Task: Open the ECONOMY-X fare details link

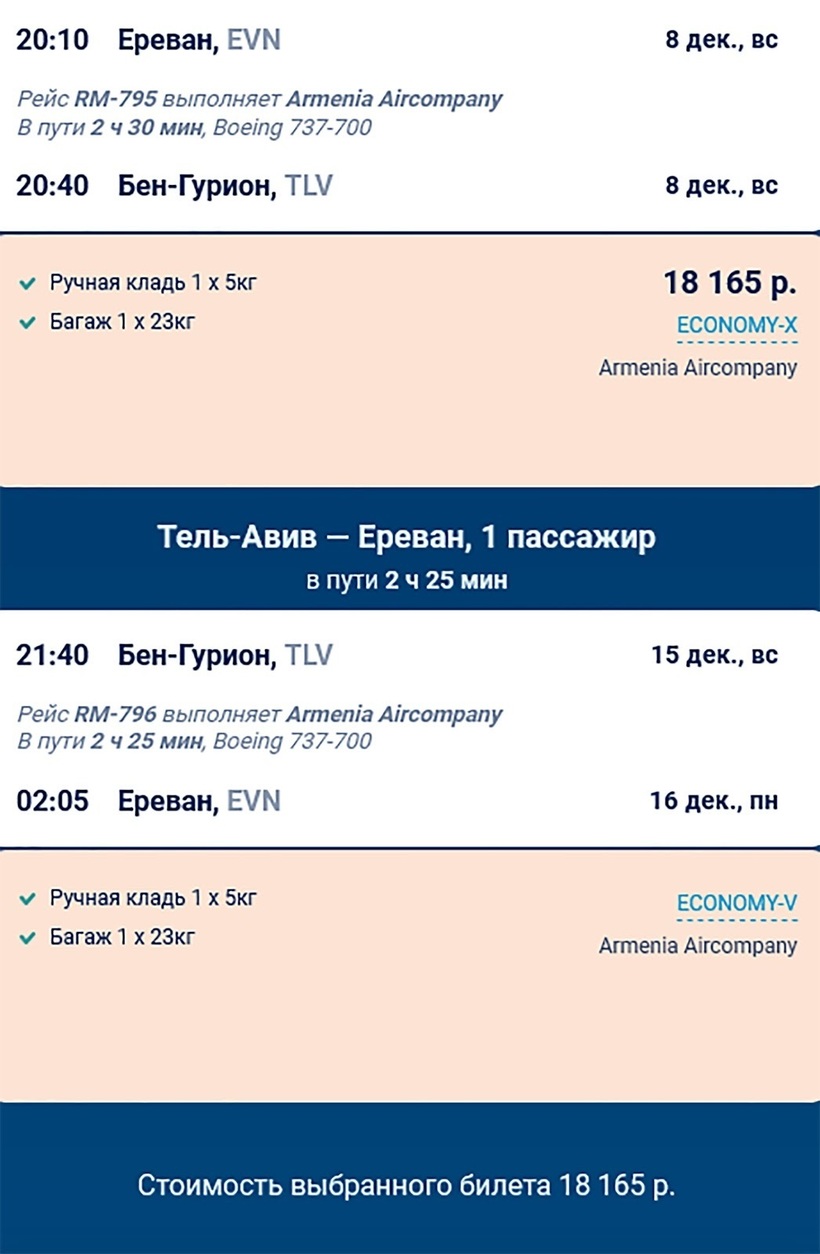Action: [x=736, y=326]
